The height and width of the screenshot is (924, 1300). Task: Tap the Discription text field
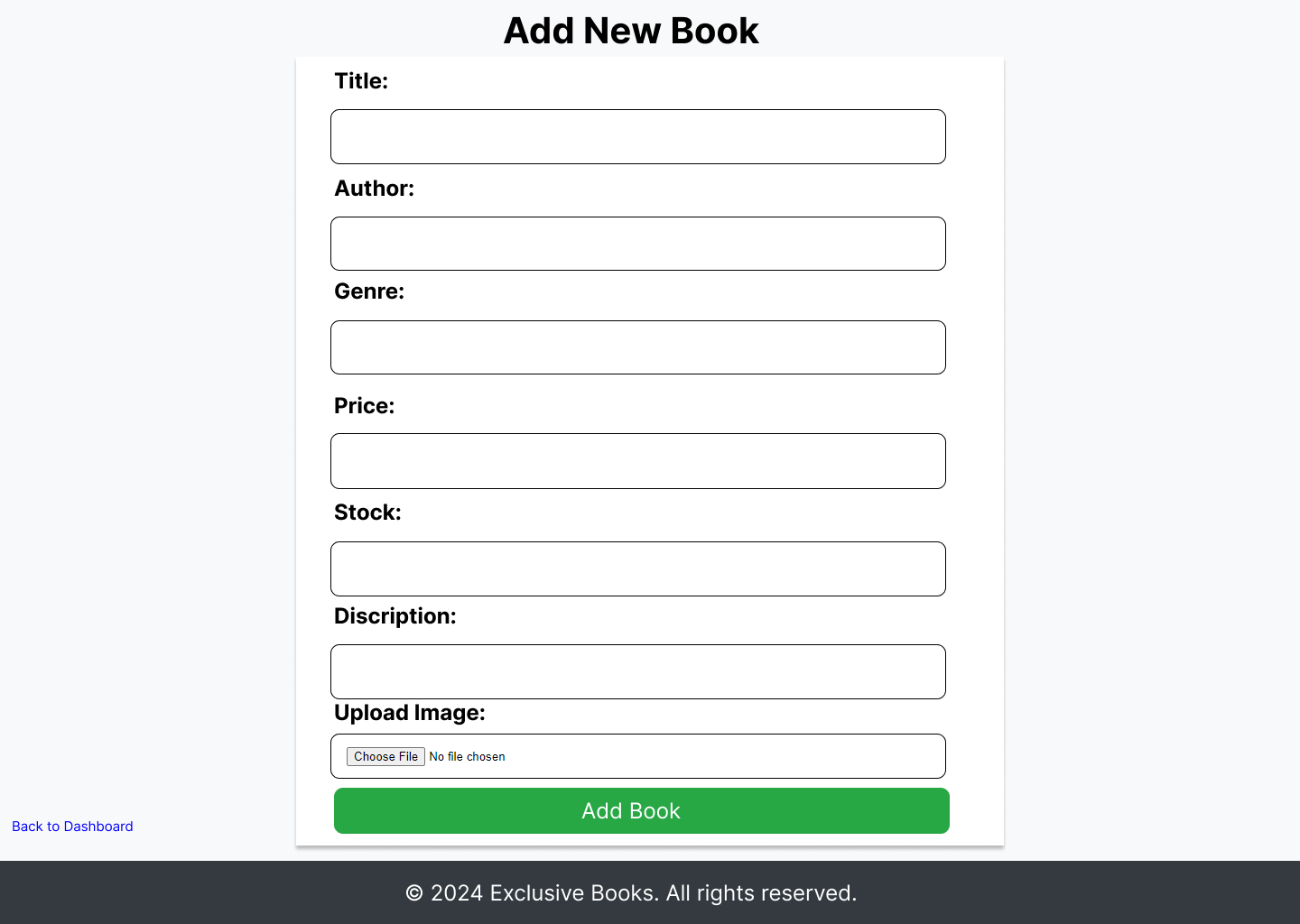[637, 671]
